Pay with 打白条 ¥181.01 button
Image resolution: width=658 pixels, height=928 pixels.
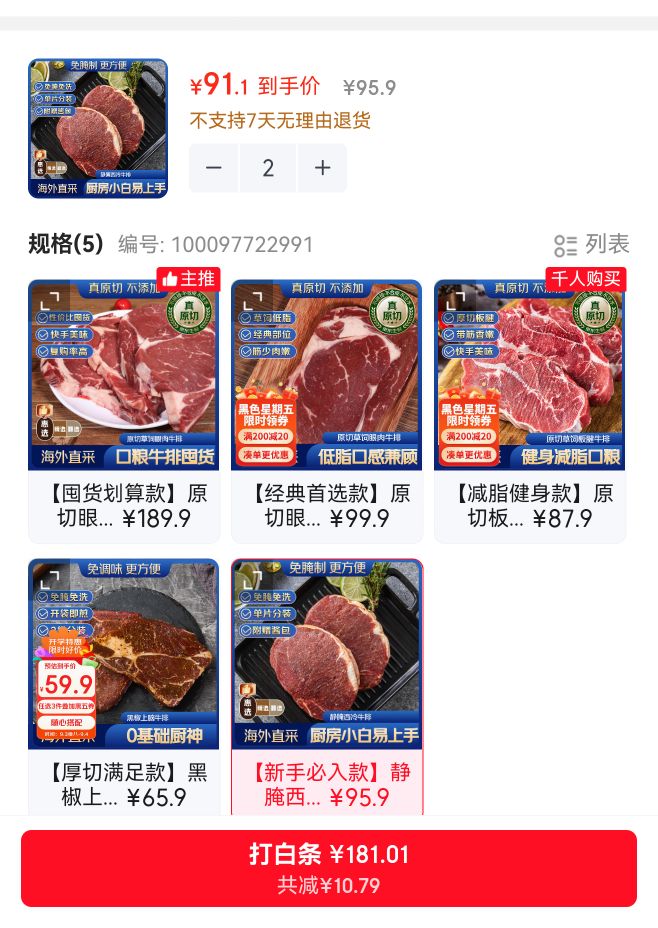click(x=329, y=868)
